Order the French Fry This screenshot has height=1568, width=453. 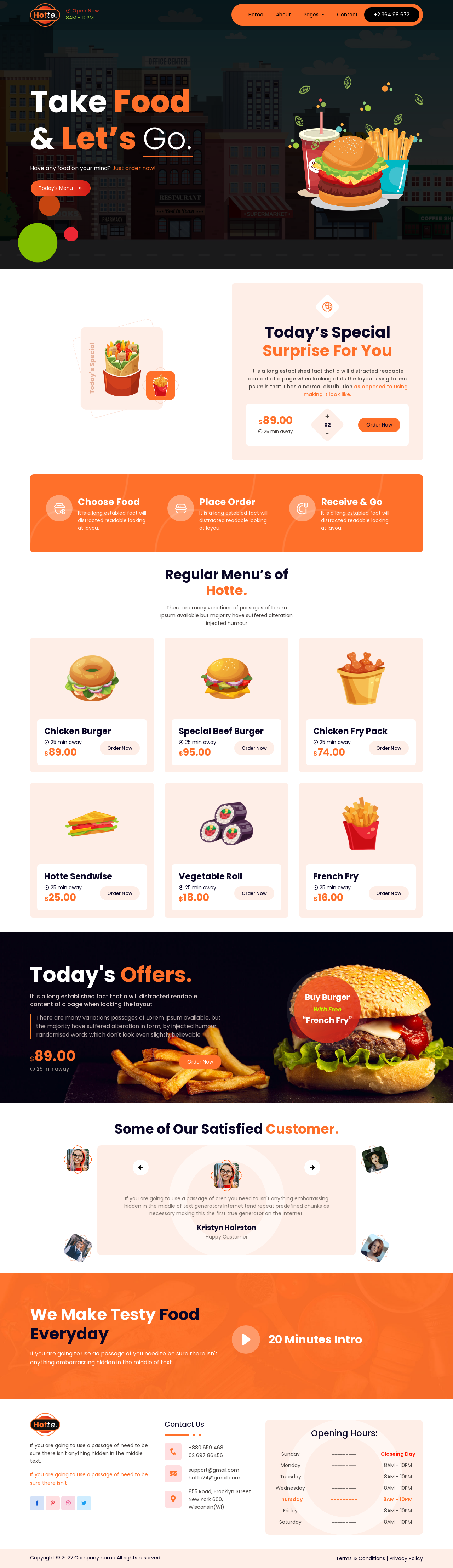388,893
